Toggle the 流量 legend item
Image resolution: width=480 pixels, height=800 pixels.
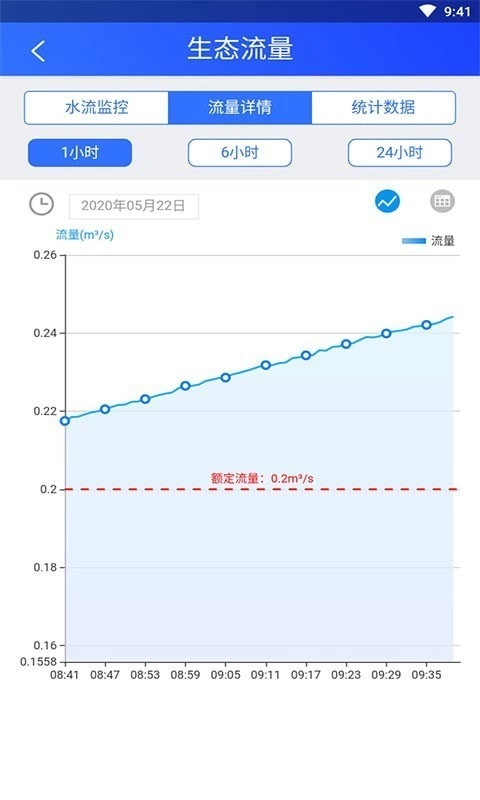point(428,241)
